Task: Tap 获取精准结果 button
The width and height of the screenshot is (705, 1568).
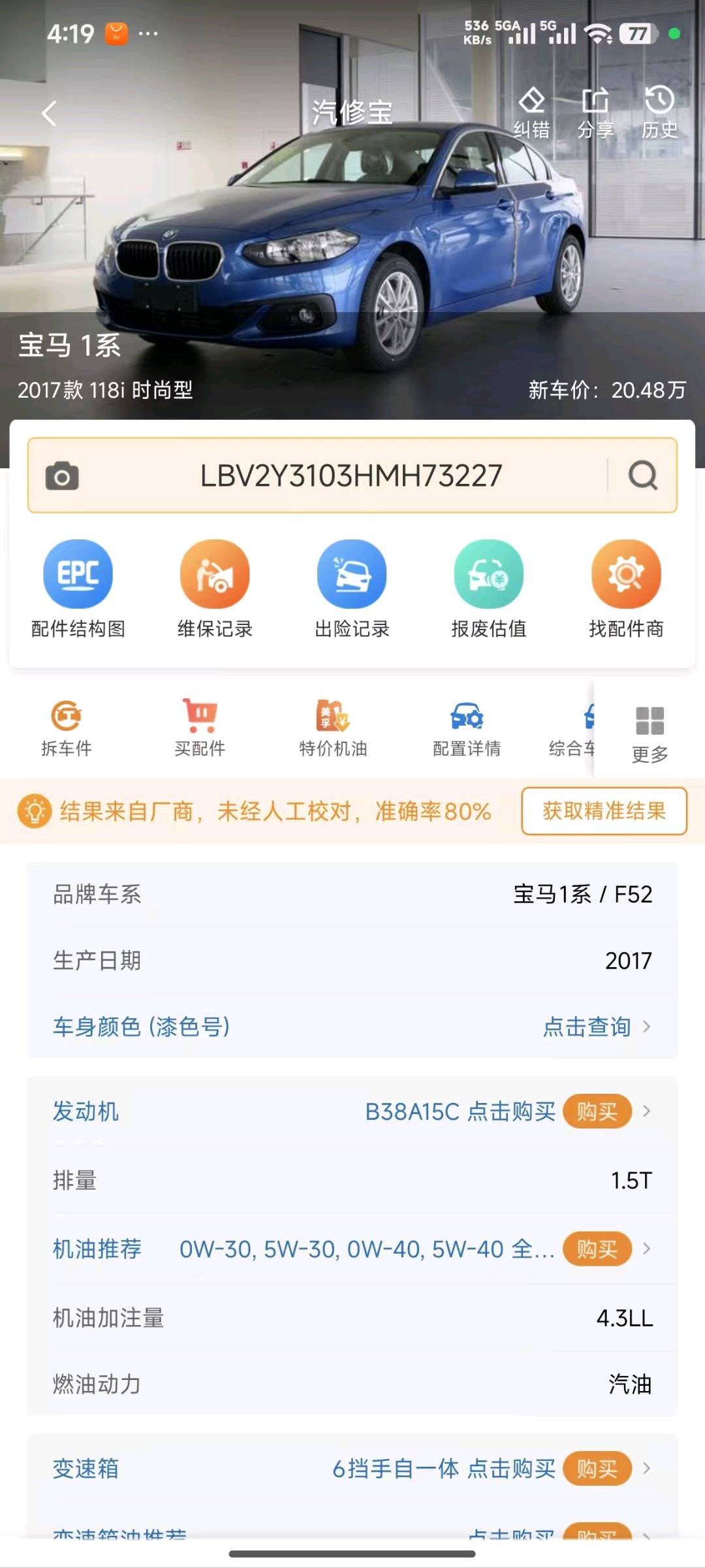Action: click(604, 811)
